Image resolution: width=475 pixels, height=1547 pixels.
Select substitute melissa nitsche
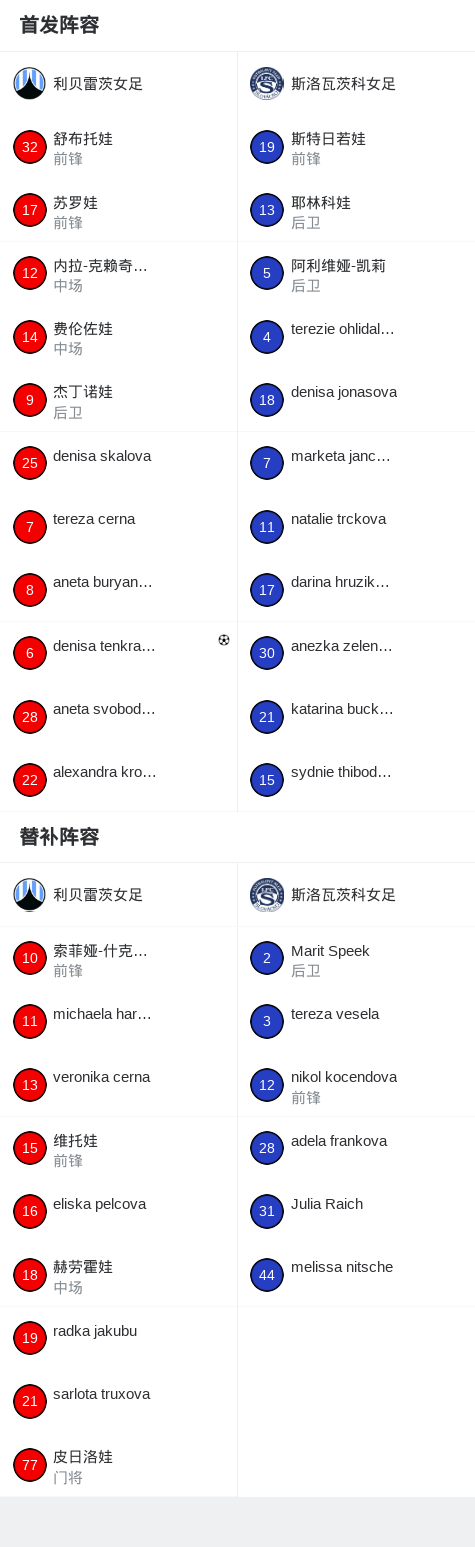tap(356, 1275)
